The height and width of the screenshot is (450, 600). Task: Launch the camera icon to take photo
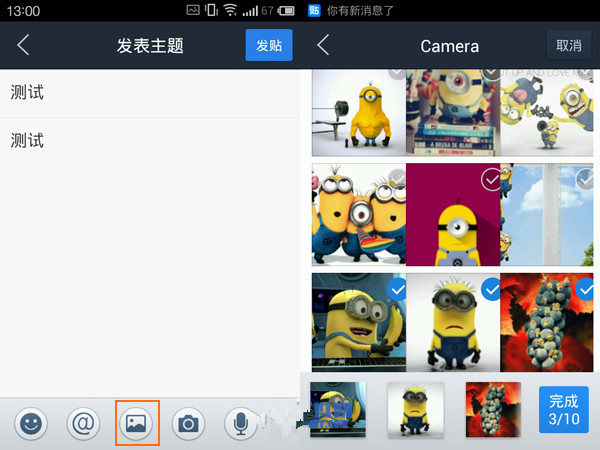(188, 424)
